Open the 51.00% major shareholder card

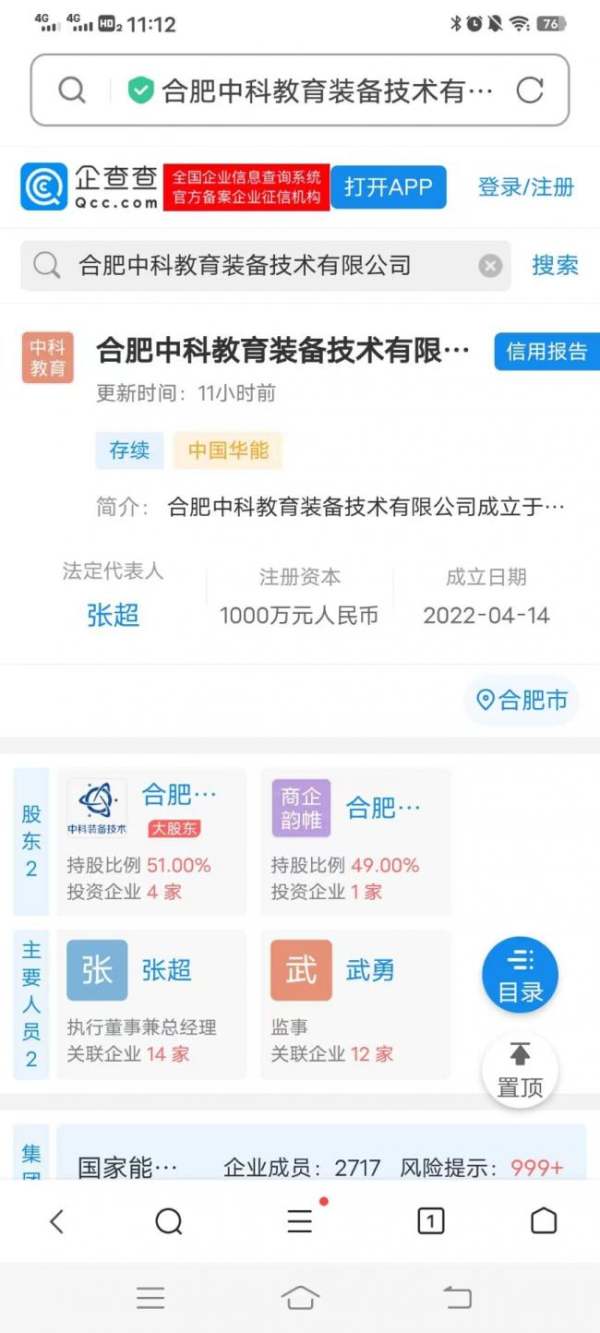[x=152, y=841]
